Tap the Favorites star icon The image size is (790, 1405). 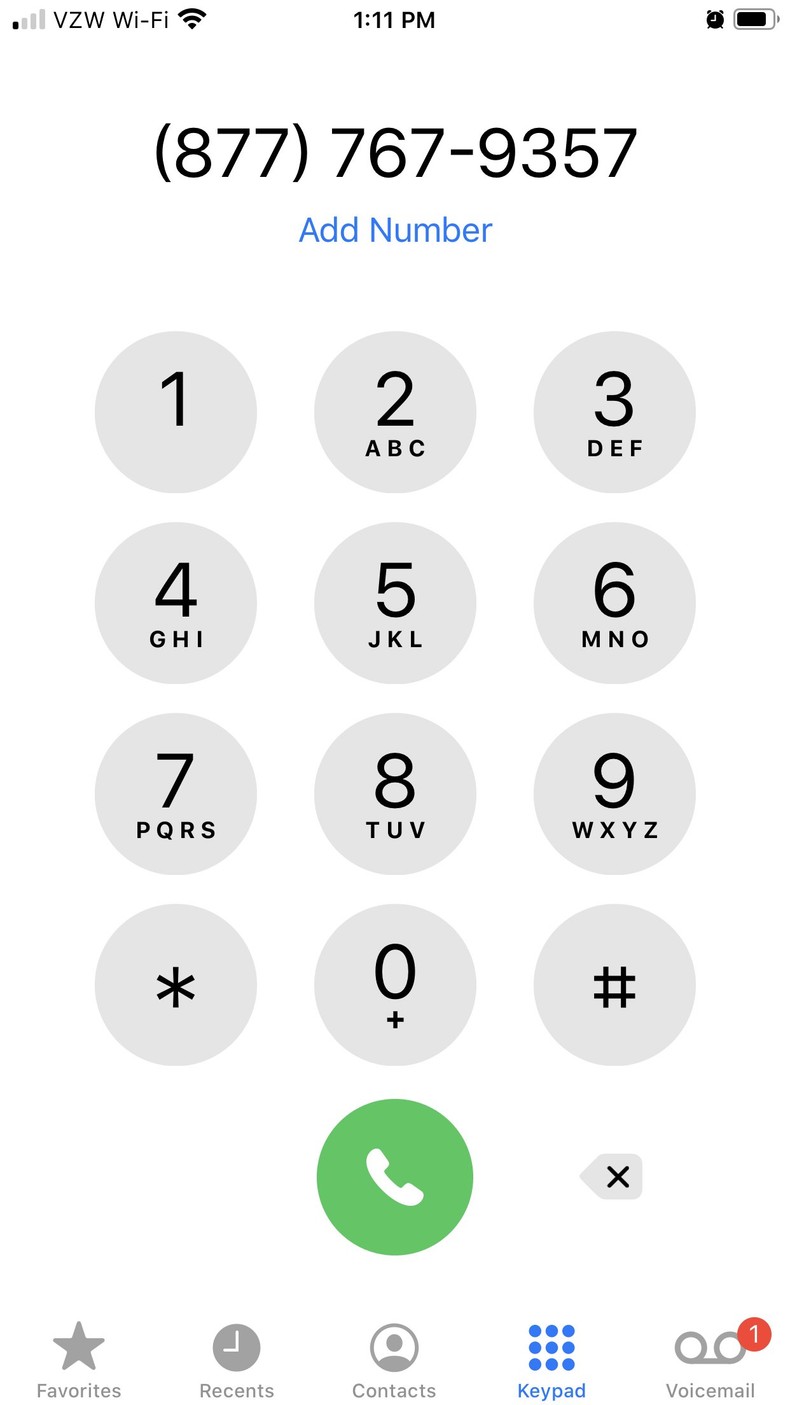tap(79, 1347)
